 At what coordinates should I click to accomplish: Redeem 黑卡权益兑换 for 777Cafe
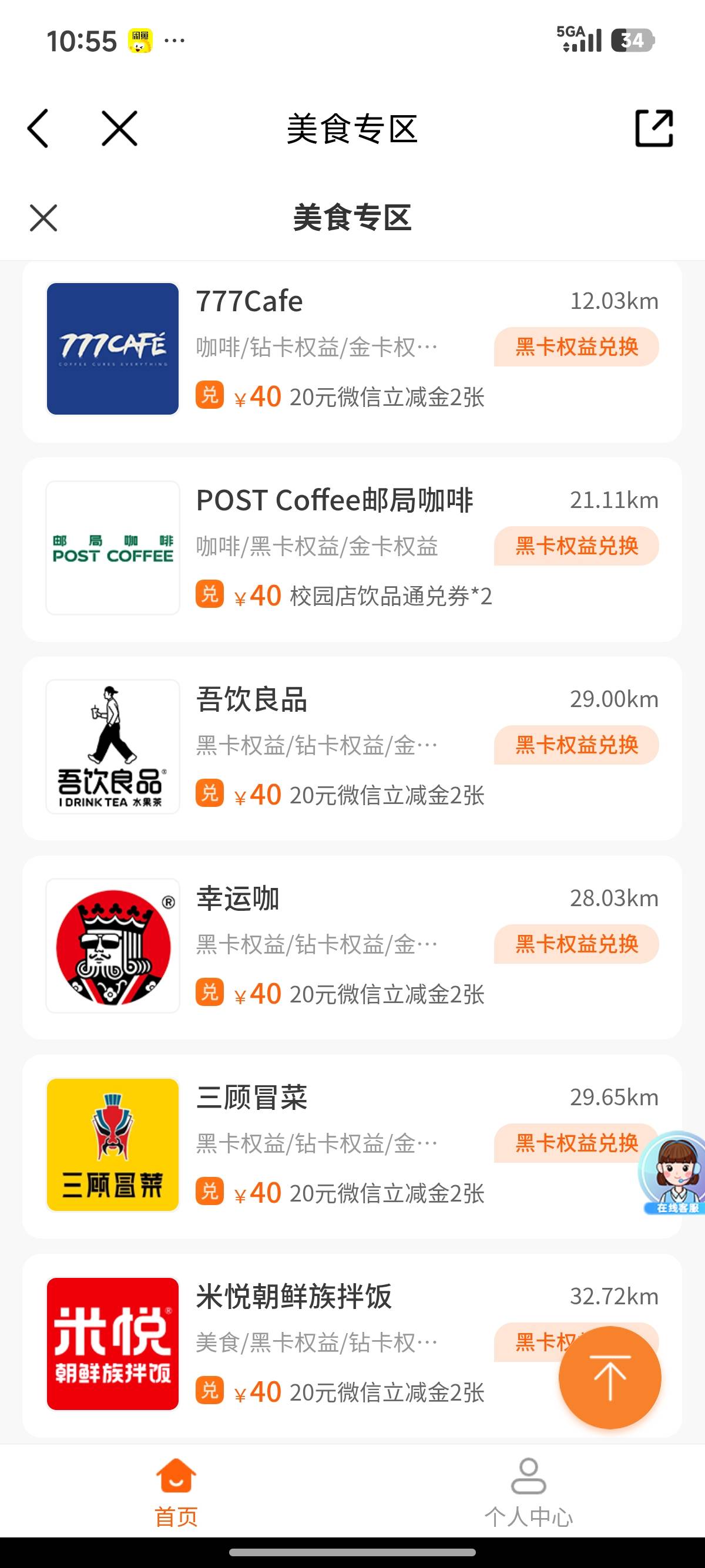tap(576, 347)
